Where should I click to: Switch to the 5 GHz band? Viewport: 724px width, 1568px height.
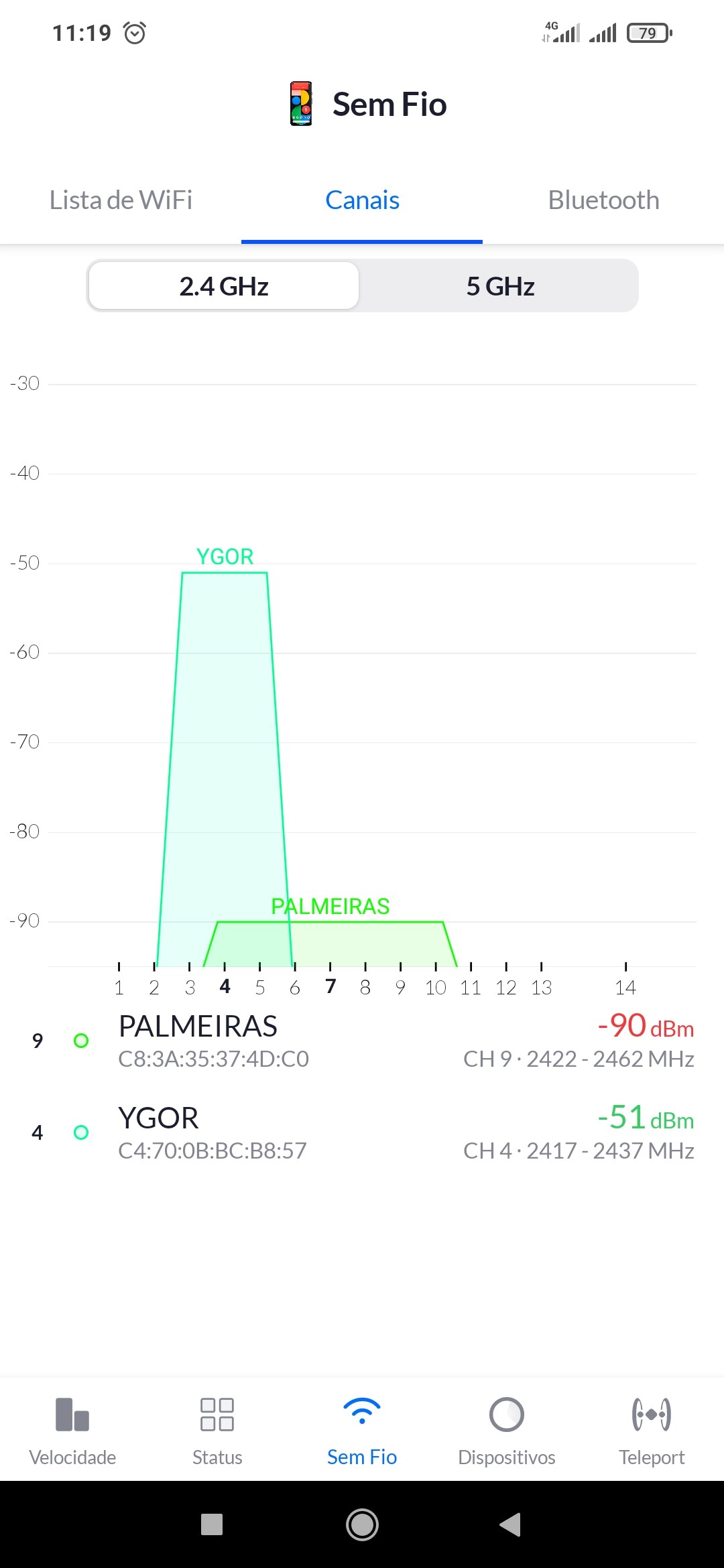500,286
